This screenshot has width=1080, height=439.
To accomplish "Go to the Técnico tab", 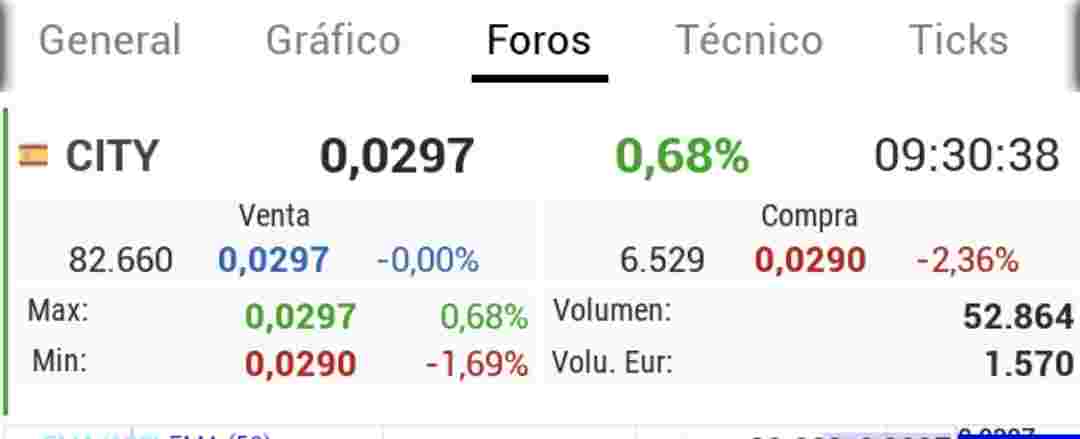I will coord(749,40).
